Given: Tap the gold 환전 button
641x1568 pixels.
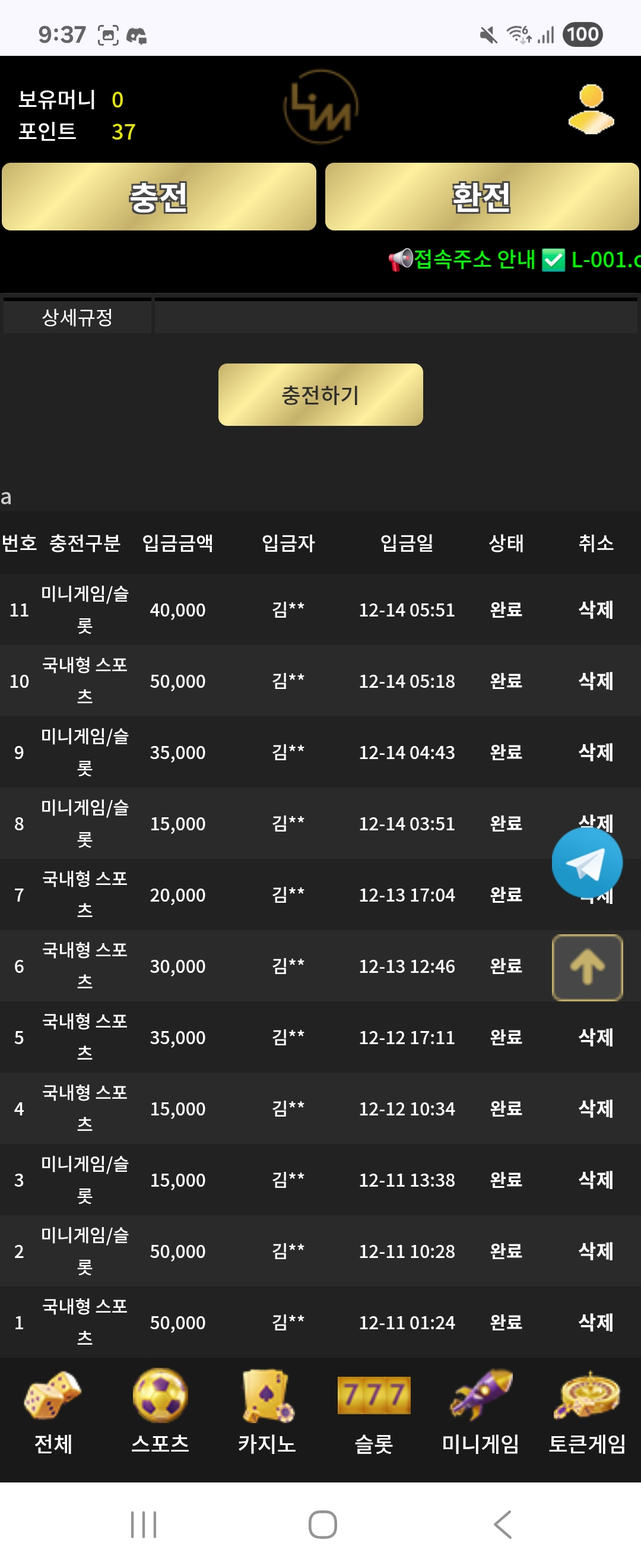Looking at the screenshot, I should click(481, 197).
